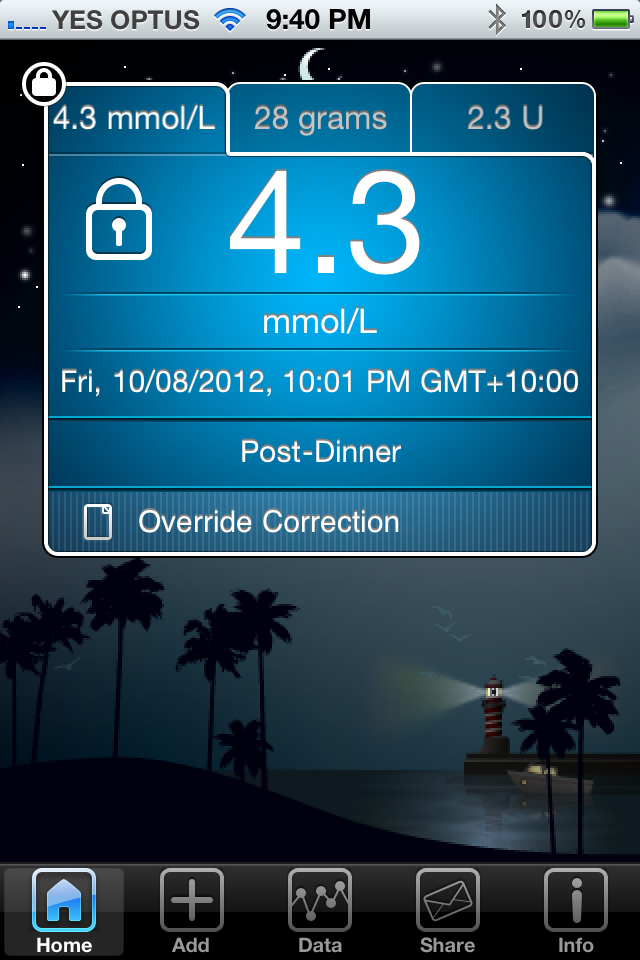
Task: Select the 4.3 mmol/L tab
Action: (x=135, y=119)
